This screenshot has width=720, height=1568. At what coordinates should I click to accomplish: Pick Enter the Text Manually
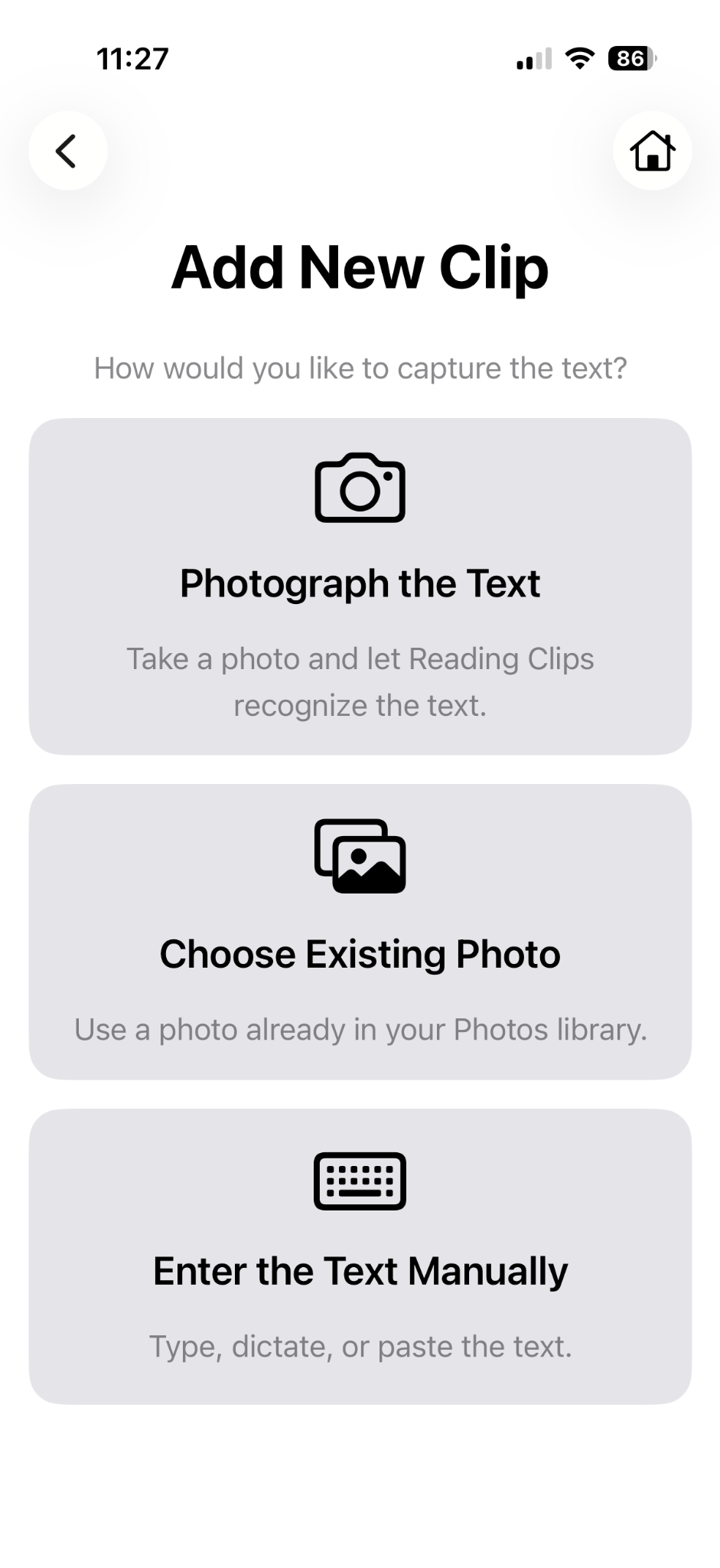tap(360, 1256)
